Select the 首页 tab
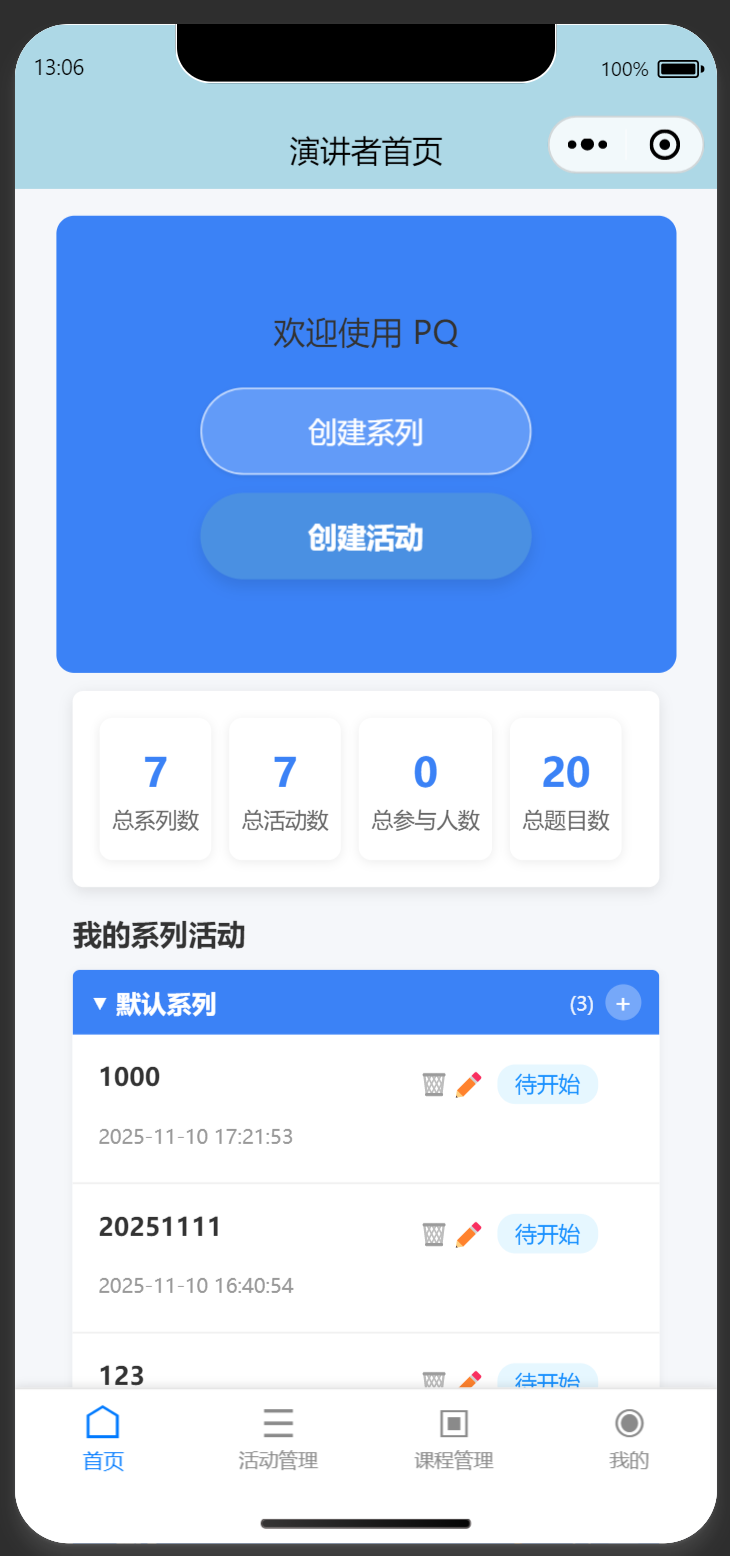Image resolution: width=730 pixels, height=1556 pixels. coord(103,1437)
